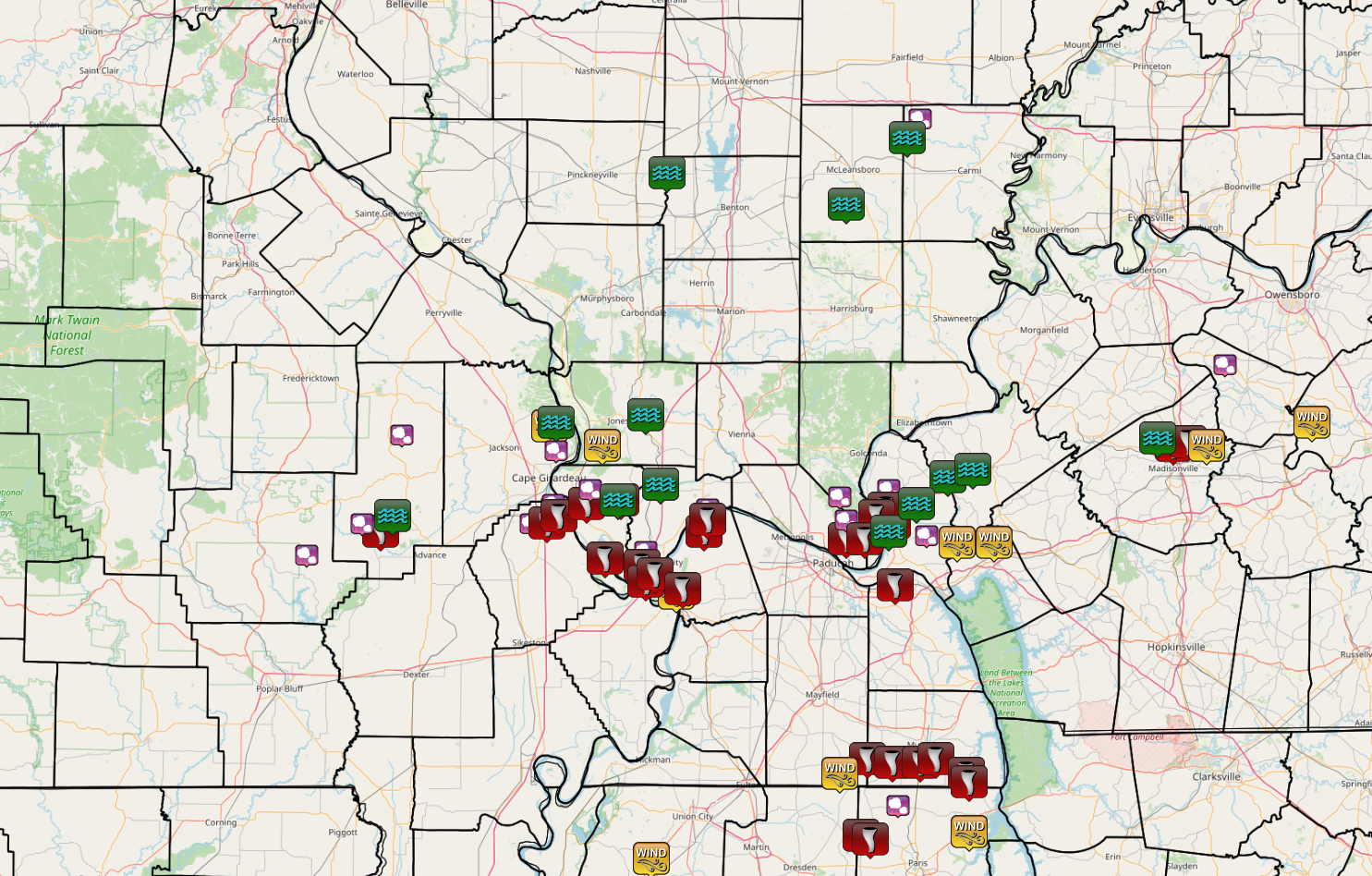Tap the hail marker south of Fredericktown
Image resolution: width=1372 pixels, height=876 pixels.
click(x=401, y=435)
